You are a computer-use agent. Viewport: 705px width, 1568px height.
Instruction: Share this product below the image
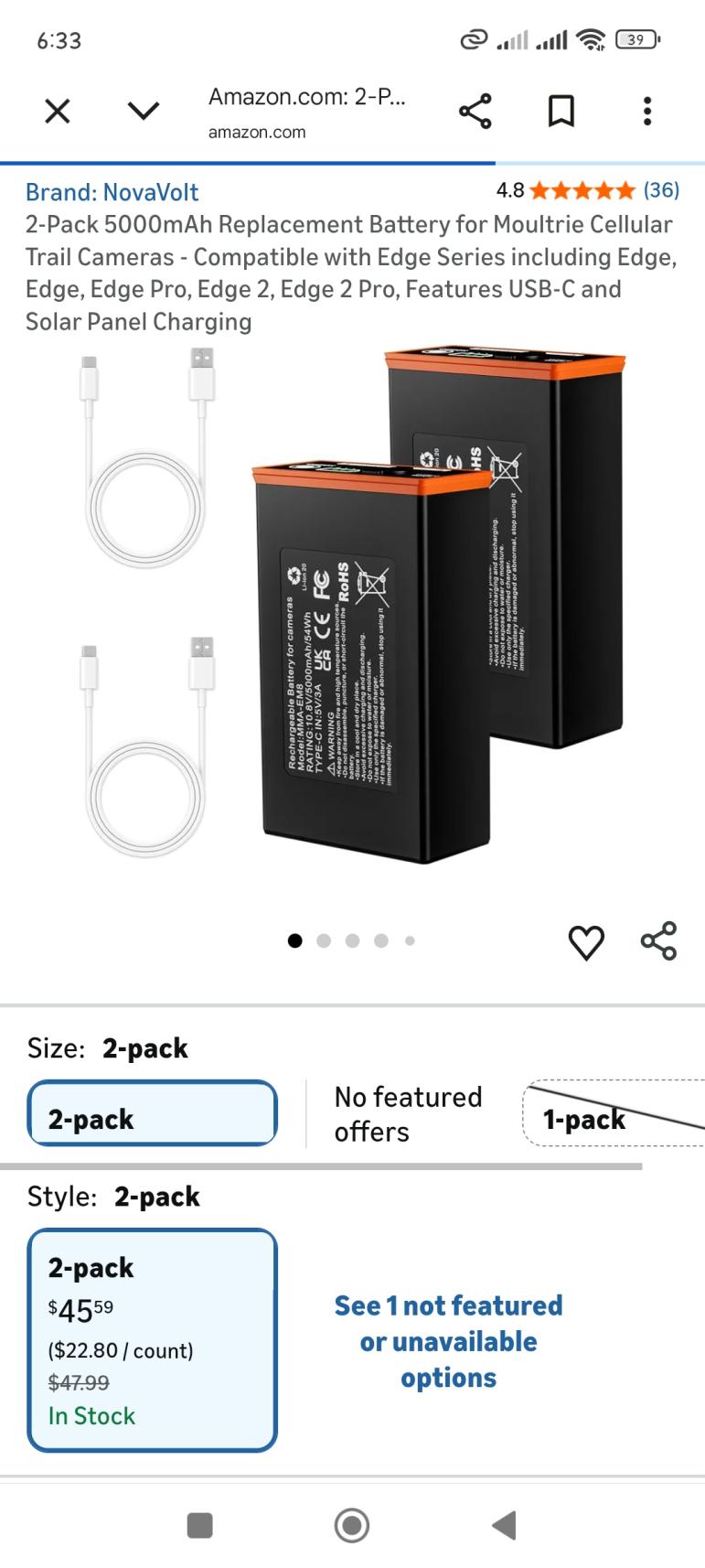(x=658, y=940)
